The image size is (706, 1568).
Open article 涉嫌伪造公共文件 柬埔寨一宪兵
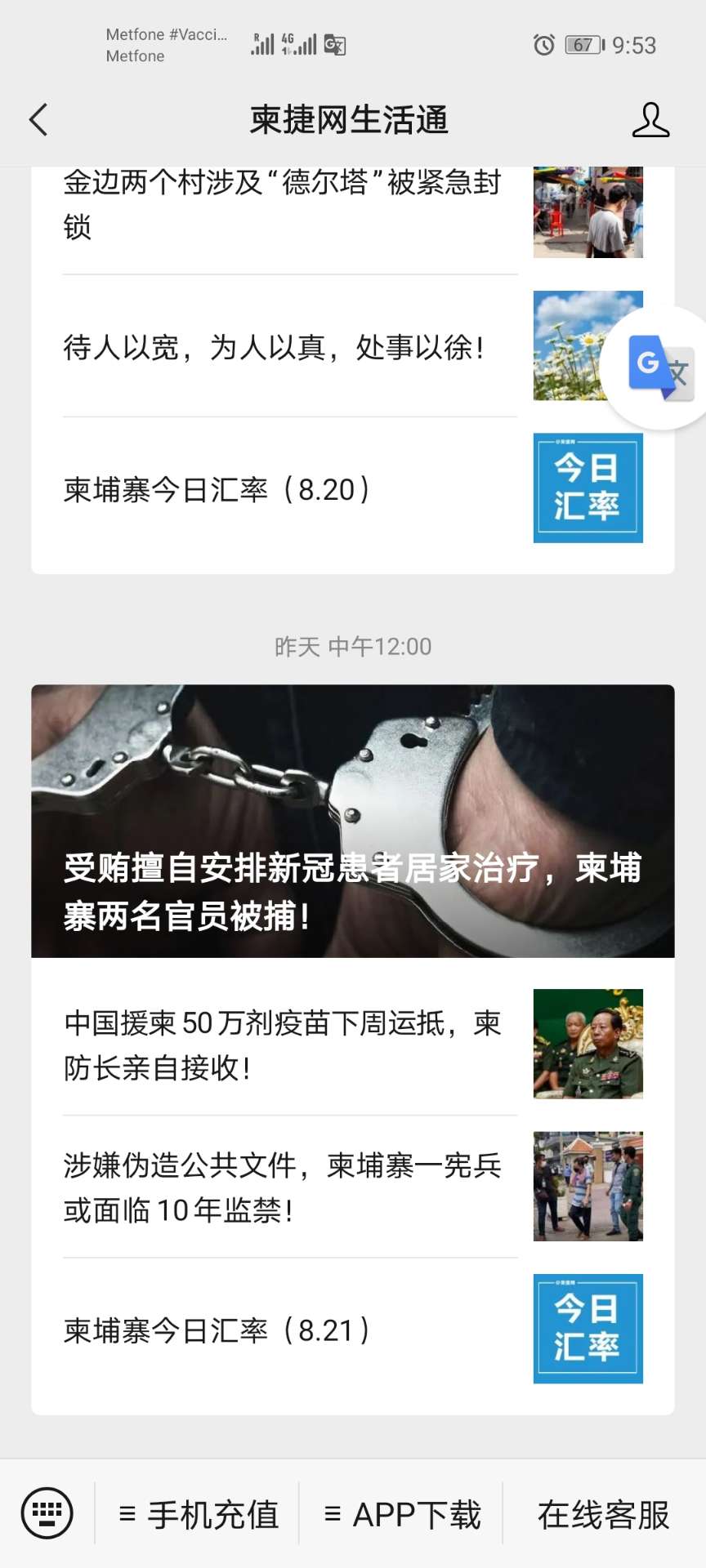click(x=282, y=1187)
